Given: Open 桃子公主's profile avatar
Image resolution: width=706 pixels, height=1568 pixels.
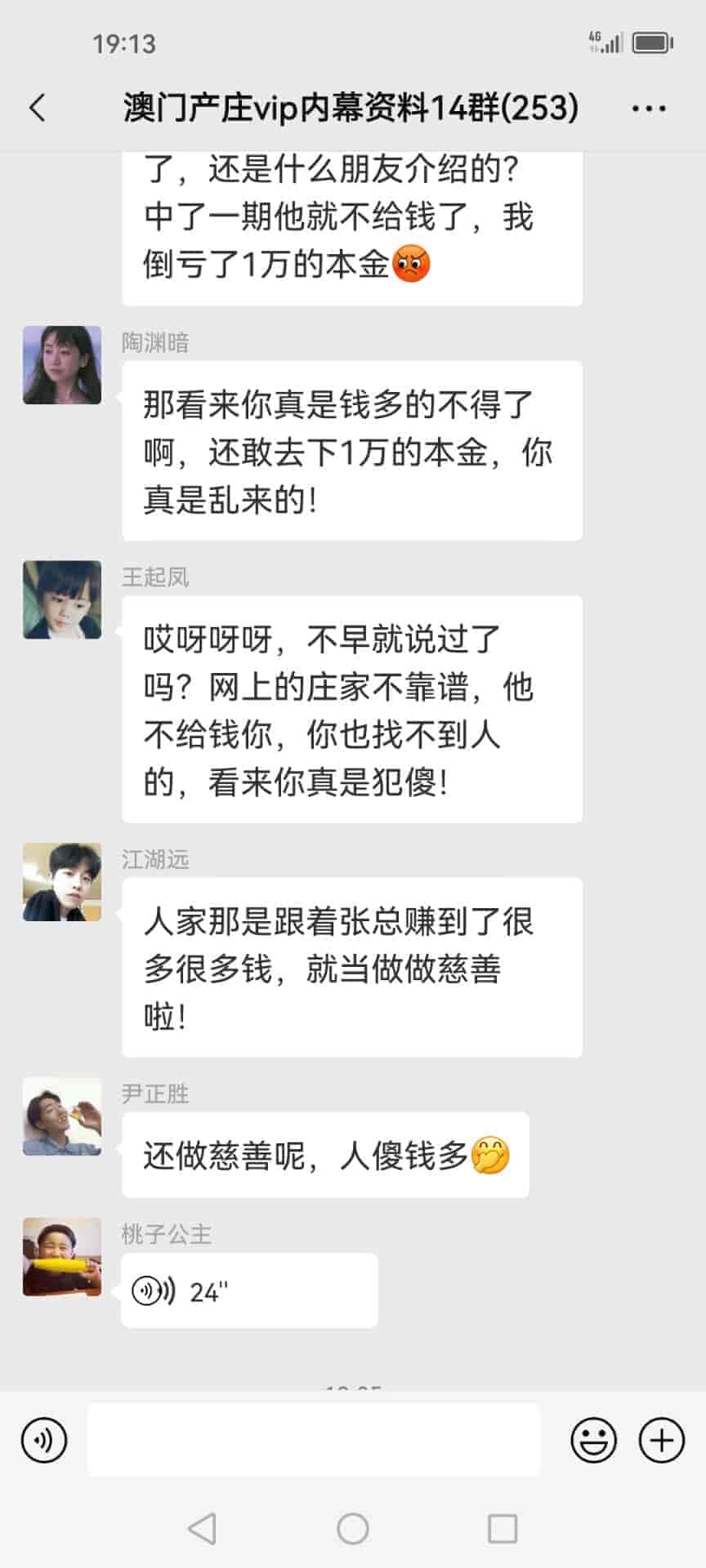Looking at the screenshot, I should 62,1257.
